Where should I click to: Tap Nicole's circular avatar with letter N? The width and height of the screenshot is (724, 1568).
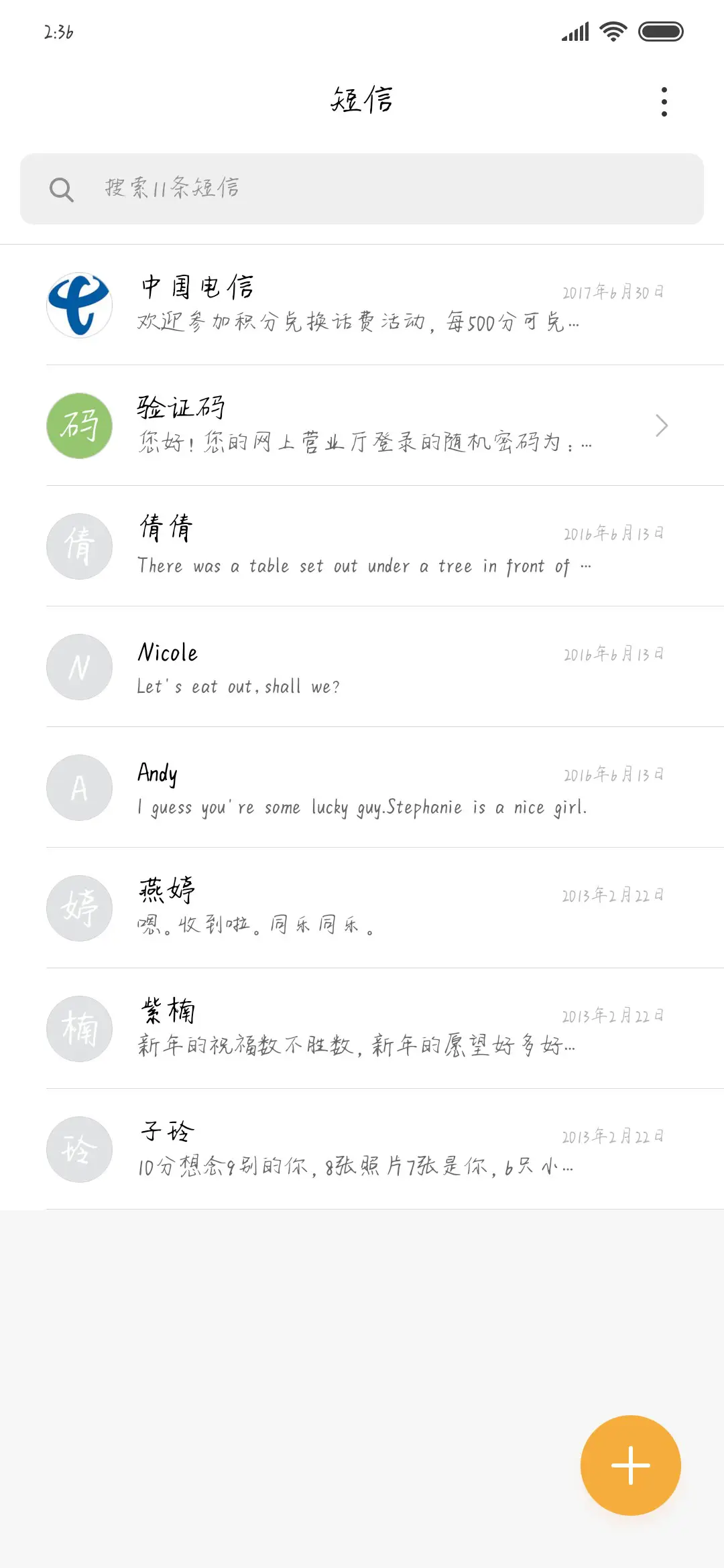(78, 667)
